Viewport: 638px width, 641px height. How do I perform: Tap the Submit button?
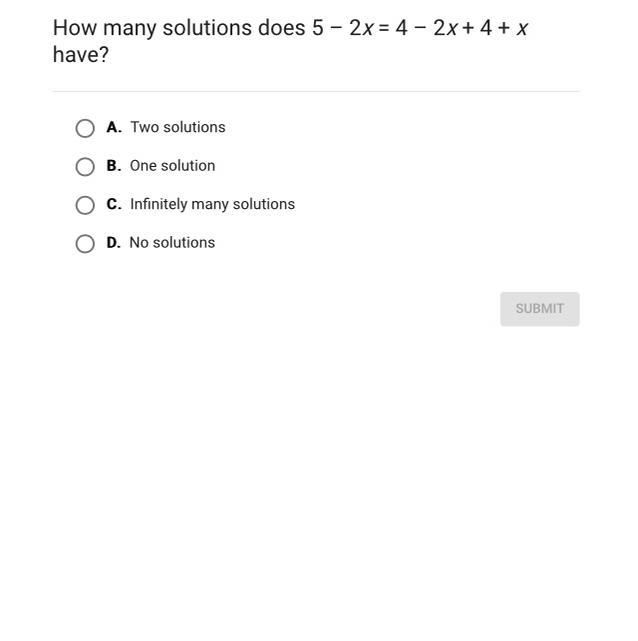pos(539,309)
